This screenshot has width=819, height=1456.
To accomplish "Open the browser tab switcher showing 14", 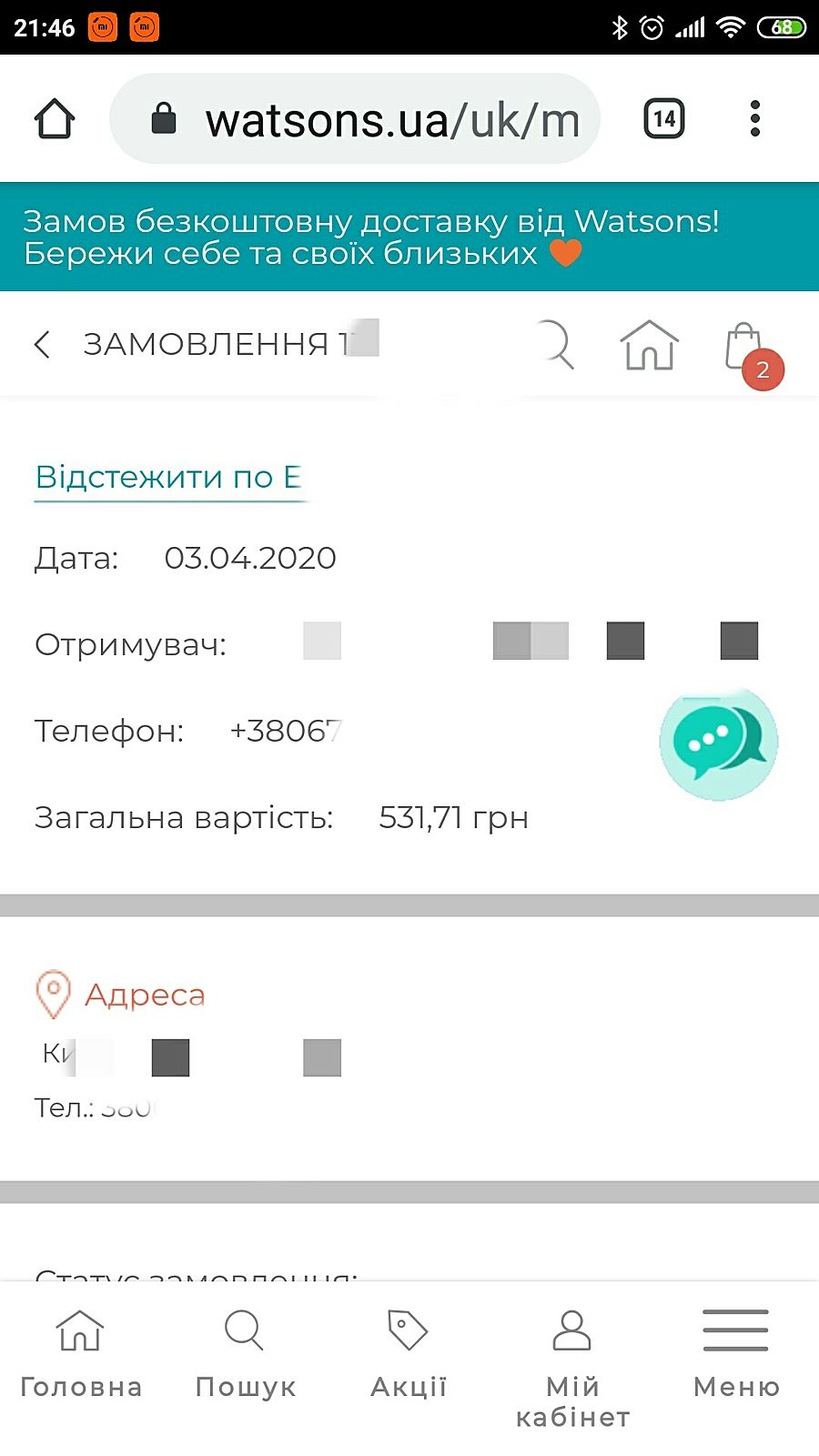I will click(x=663, y=119).
